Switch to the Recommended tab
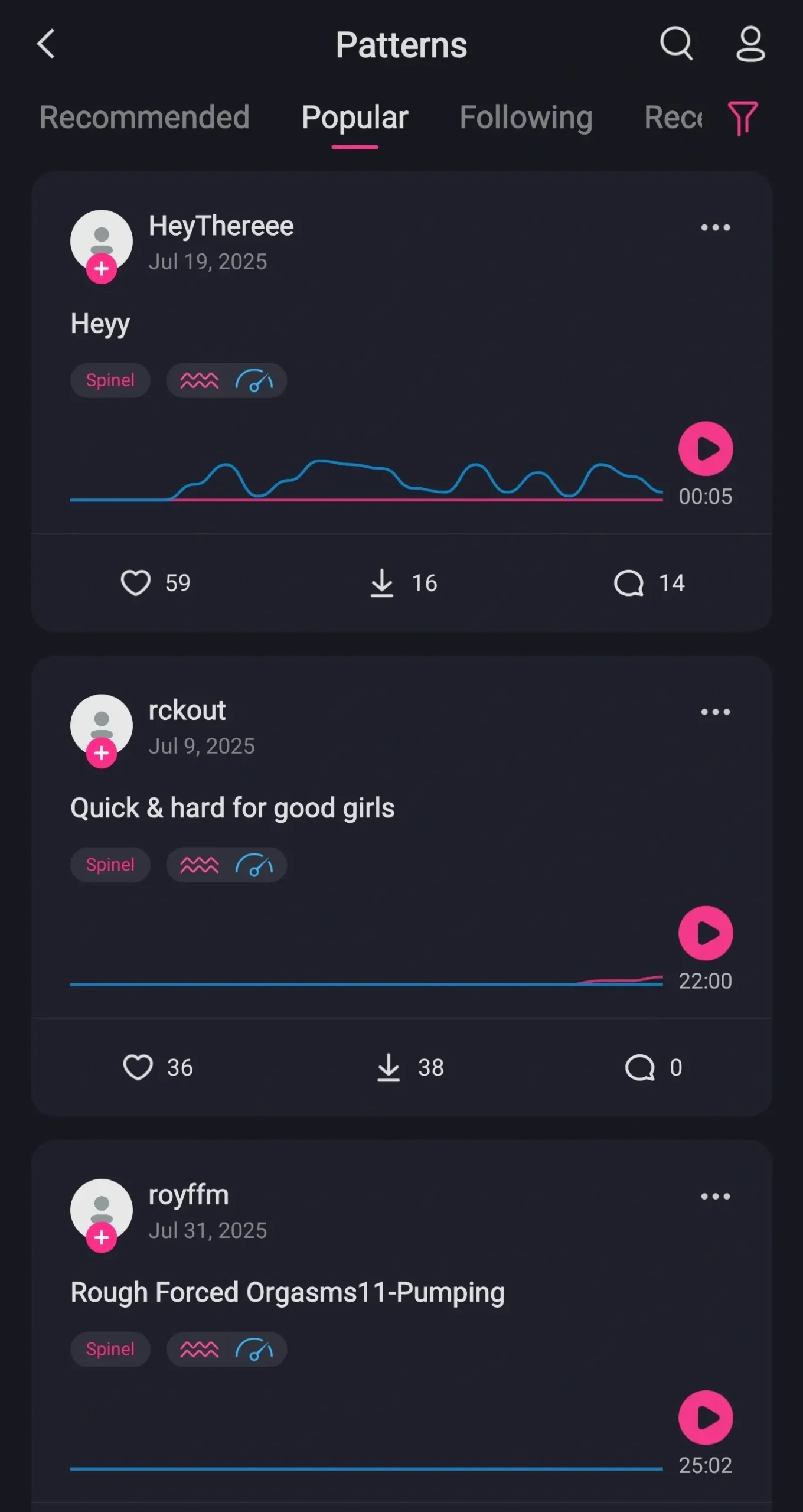This screenshot has width=803, height=1512. [x=145, y=117]
